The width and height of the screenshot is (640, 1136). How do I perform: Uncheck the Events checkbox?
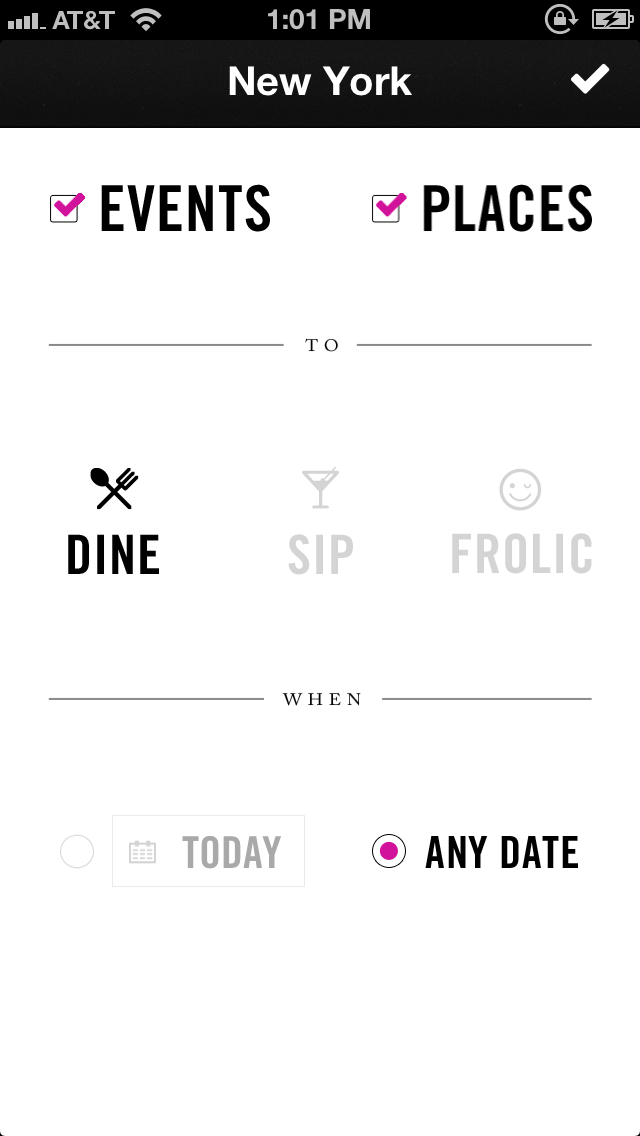(x=66, y=208)
